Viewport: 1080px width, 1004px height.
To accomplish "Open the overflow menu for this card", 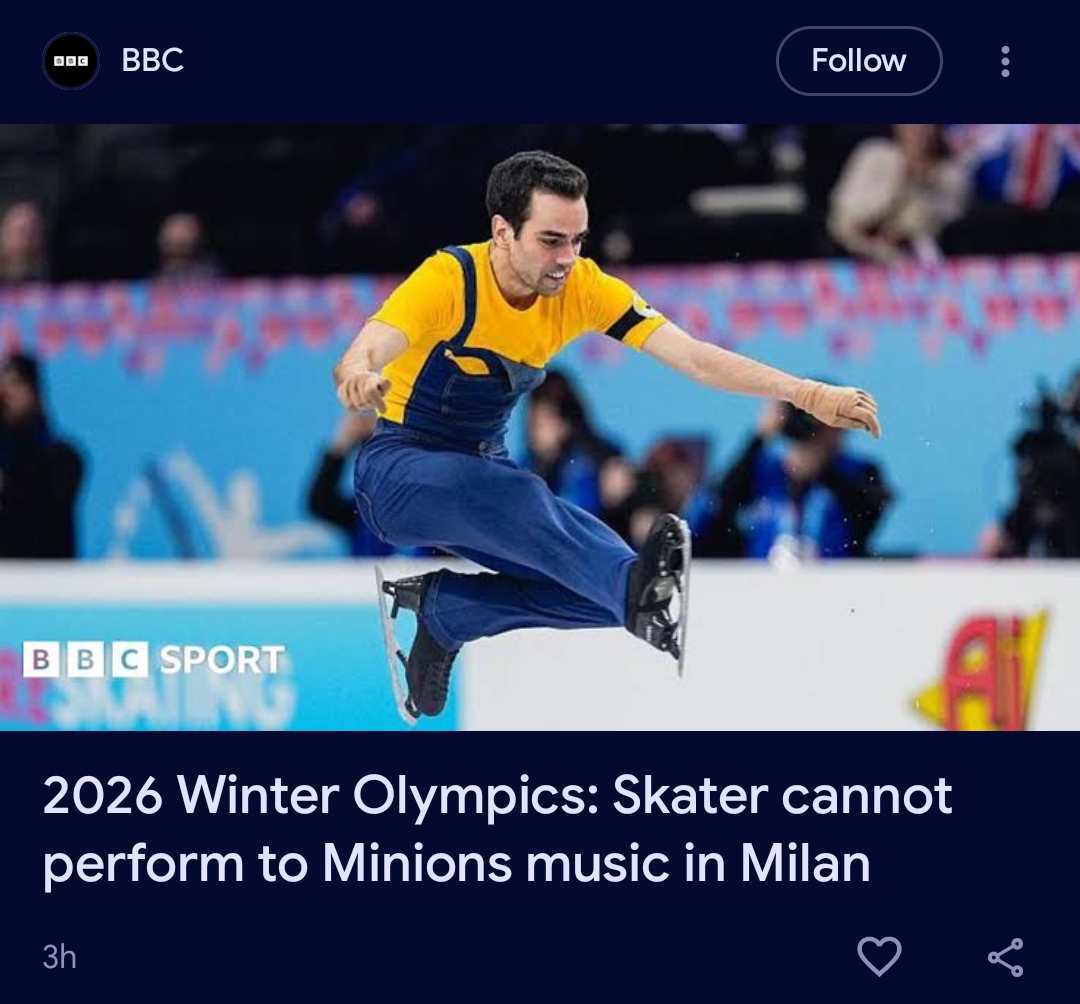I will coord(1005,61).
